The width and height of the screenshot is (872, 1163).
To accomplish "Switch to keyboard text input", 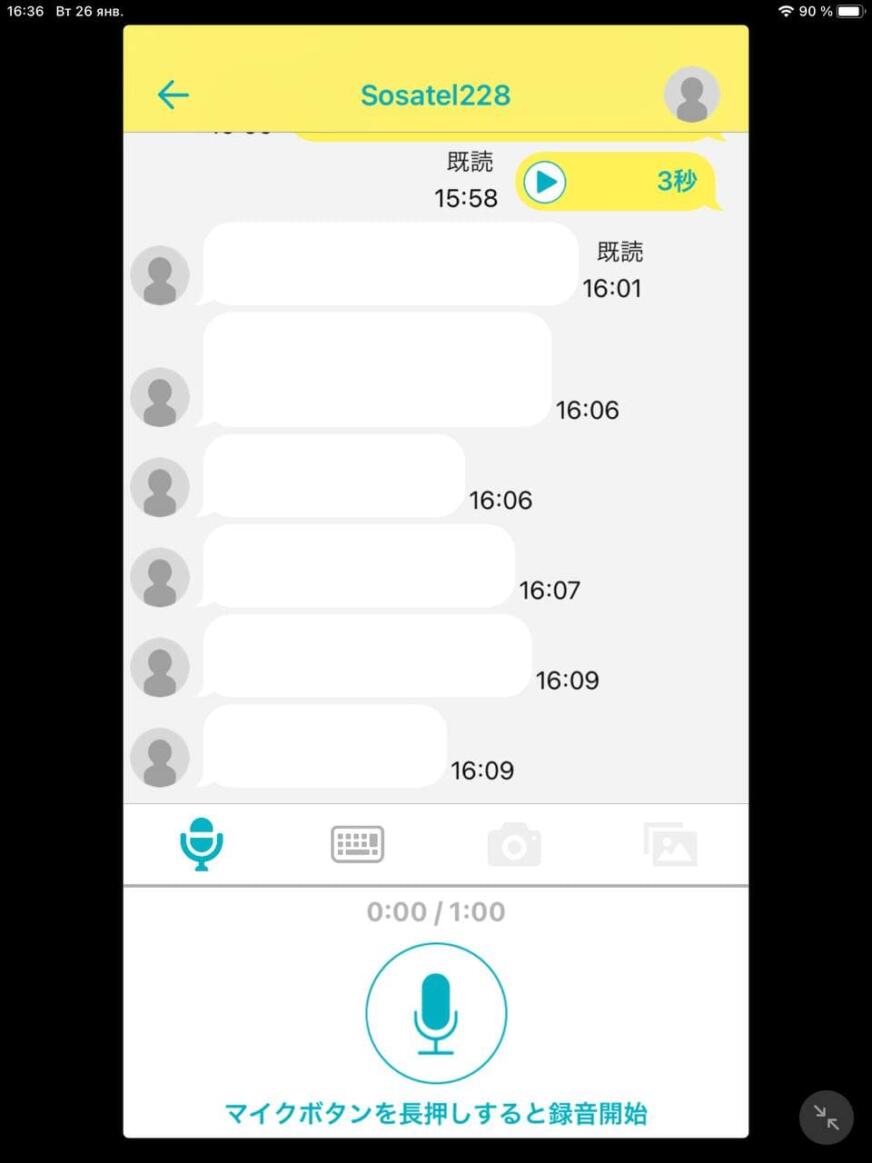I will pyautogui.click(x=357, y=844).
